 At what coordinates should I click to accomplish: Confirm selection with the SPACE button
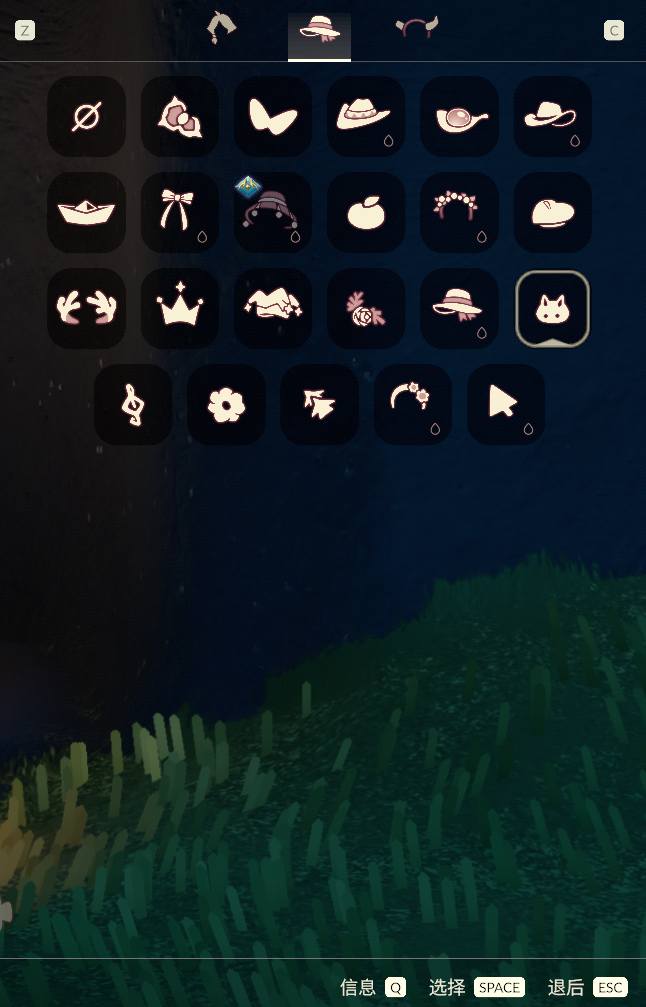click(x=499, y=987)
